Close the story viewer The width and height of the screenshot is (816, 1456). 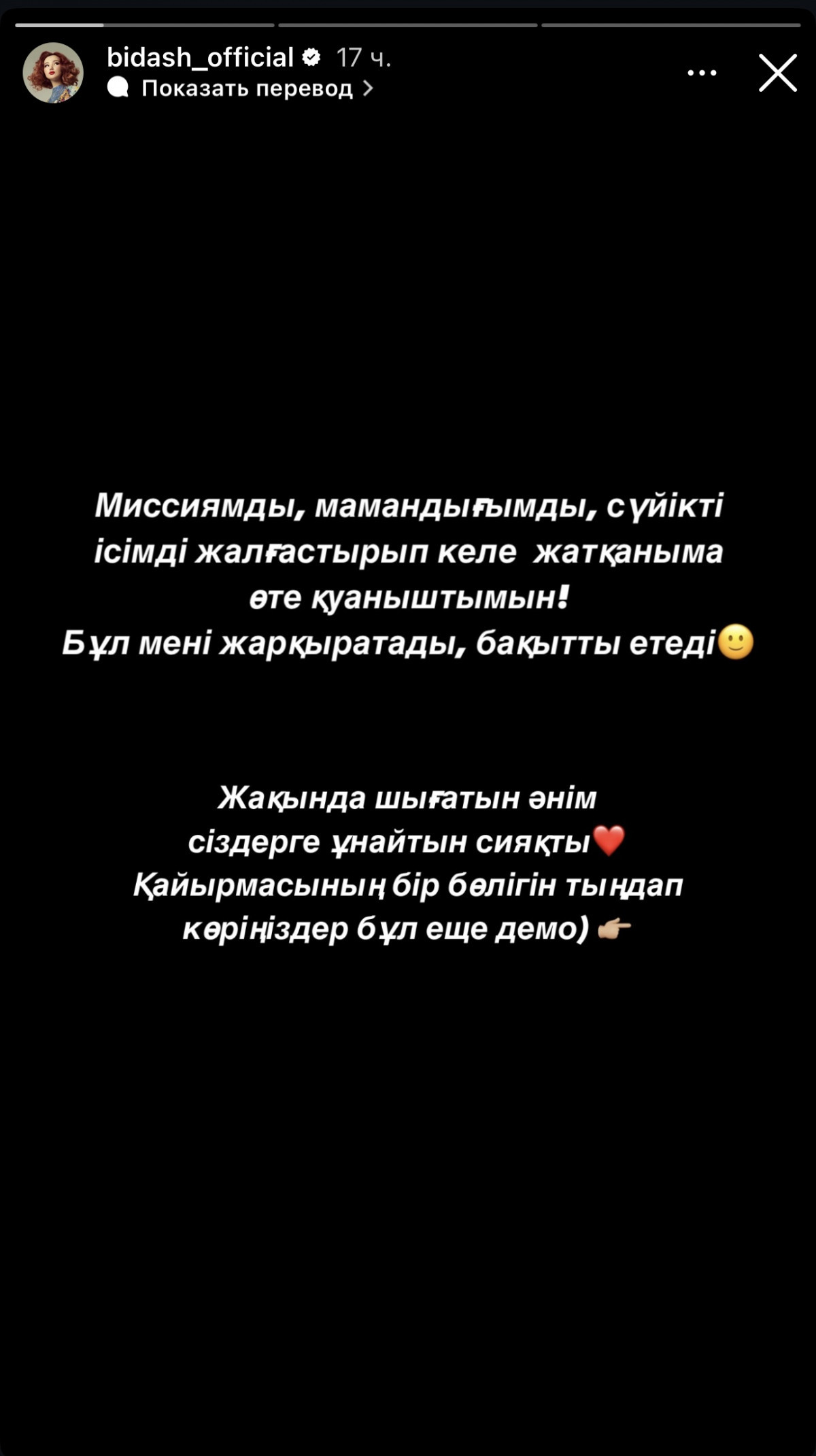(x=777, y=73)
